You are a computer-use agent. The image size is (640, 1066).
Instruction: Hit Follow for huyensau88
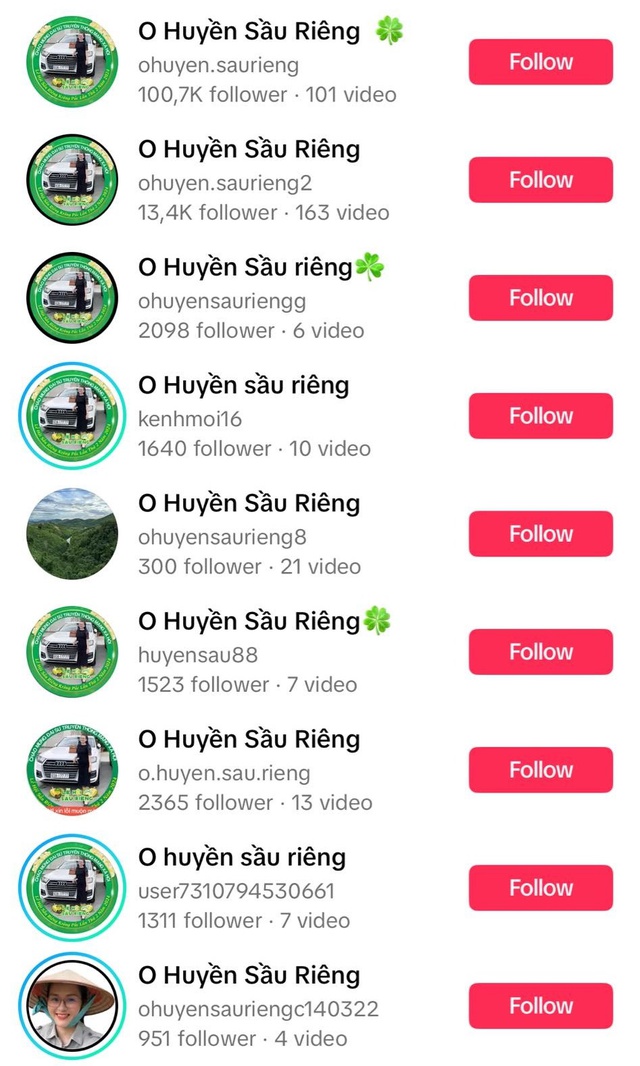coord(540,652)
